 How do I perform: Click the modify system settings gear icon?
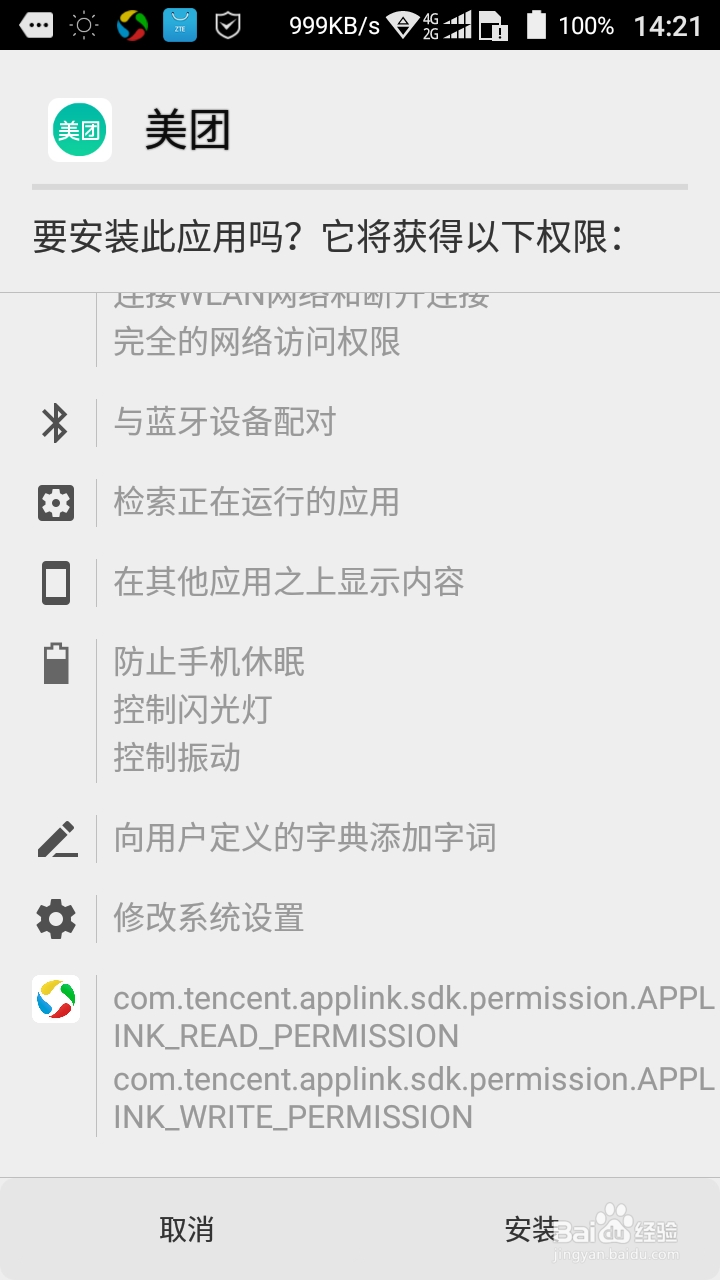pyautogui.click(x=55, y=917)
